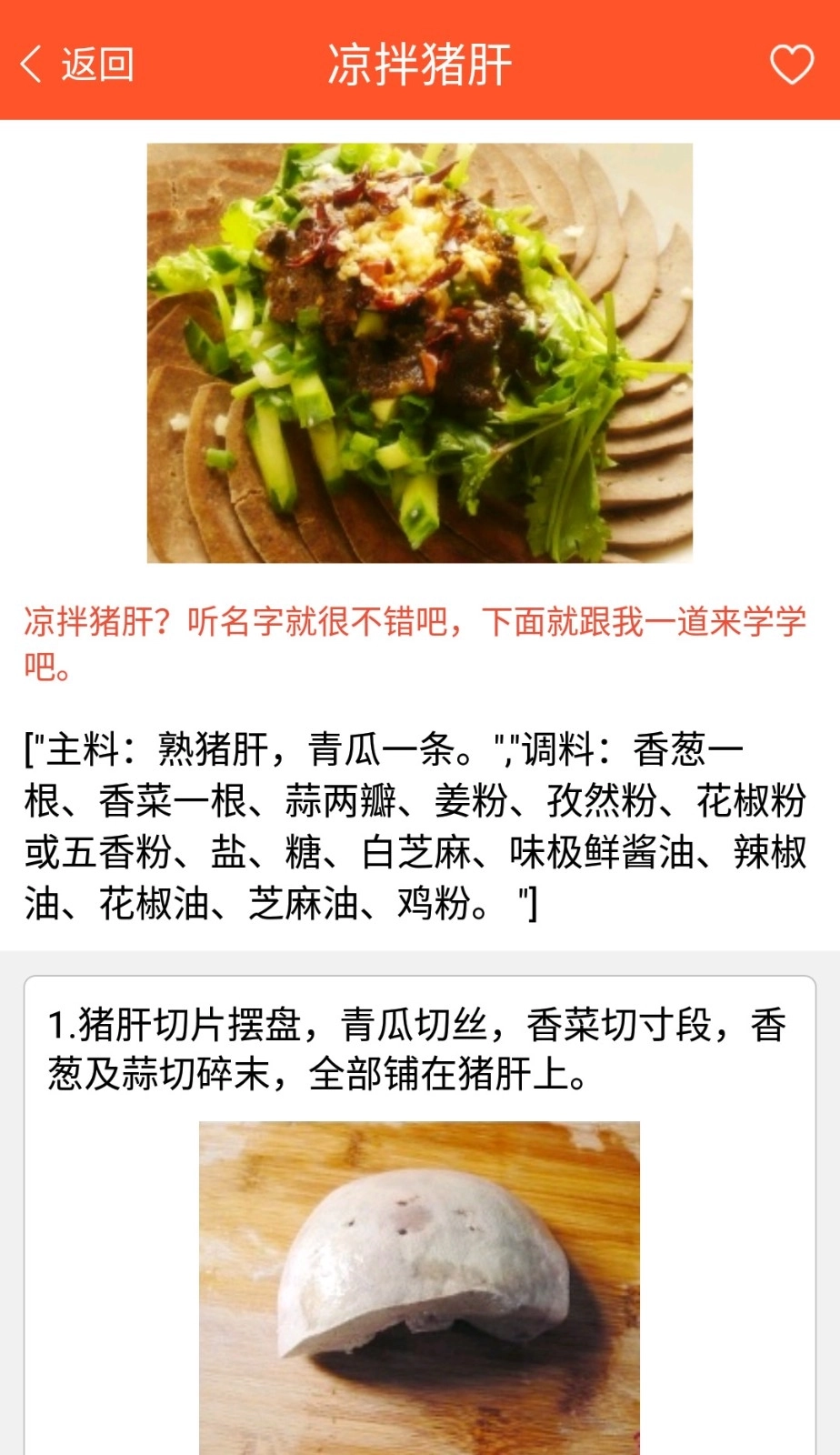The height and width of the screenshot is (1455, 840).
Task: Open the main 凉拌猪肝 dish photo
Action: pyautogui.click(x=420, y=350)
